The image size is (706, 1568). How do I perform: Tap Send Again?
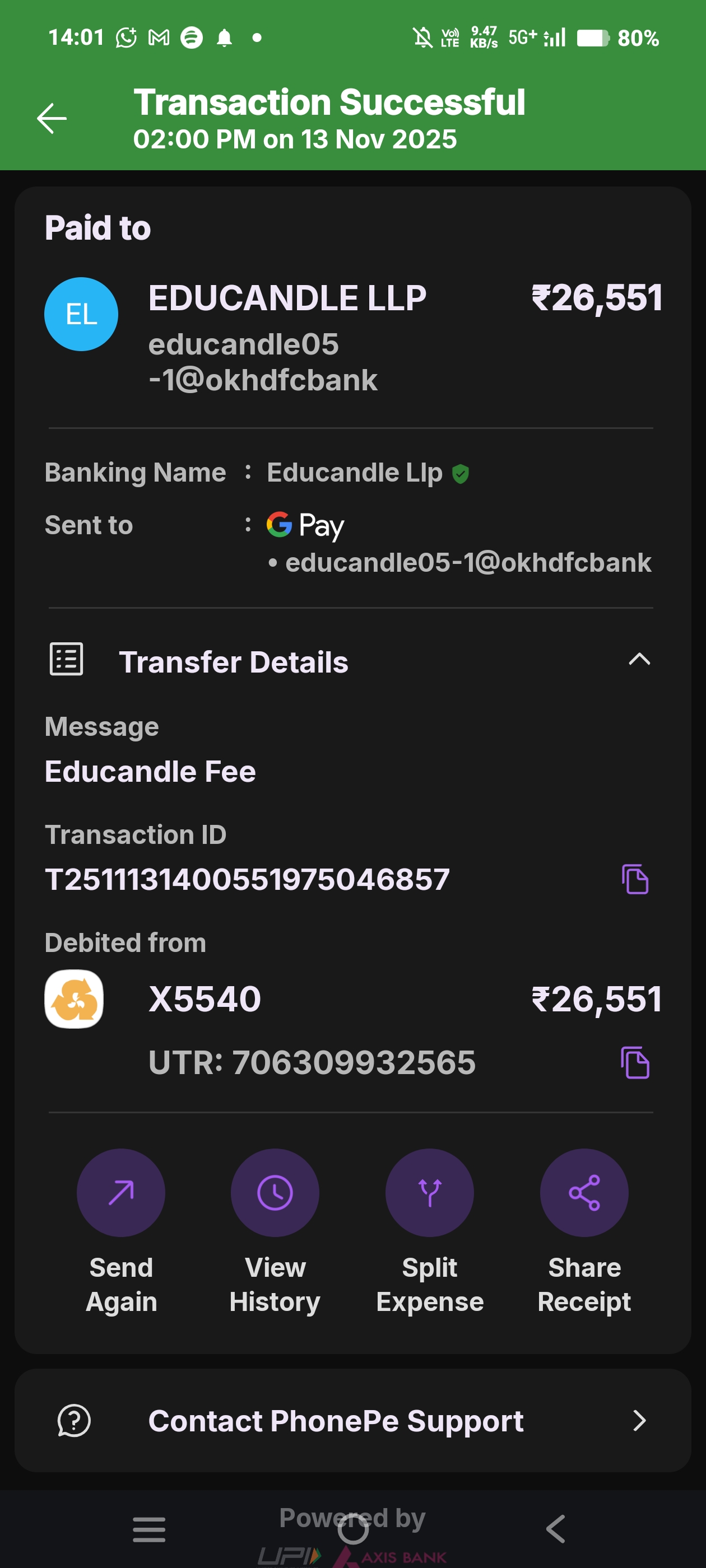click(x=120, y=1192)
